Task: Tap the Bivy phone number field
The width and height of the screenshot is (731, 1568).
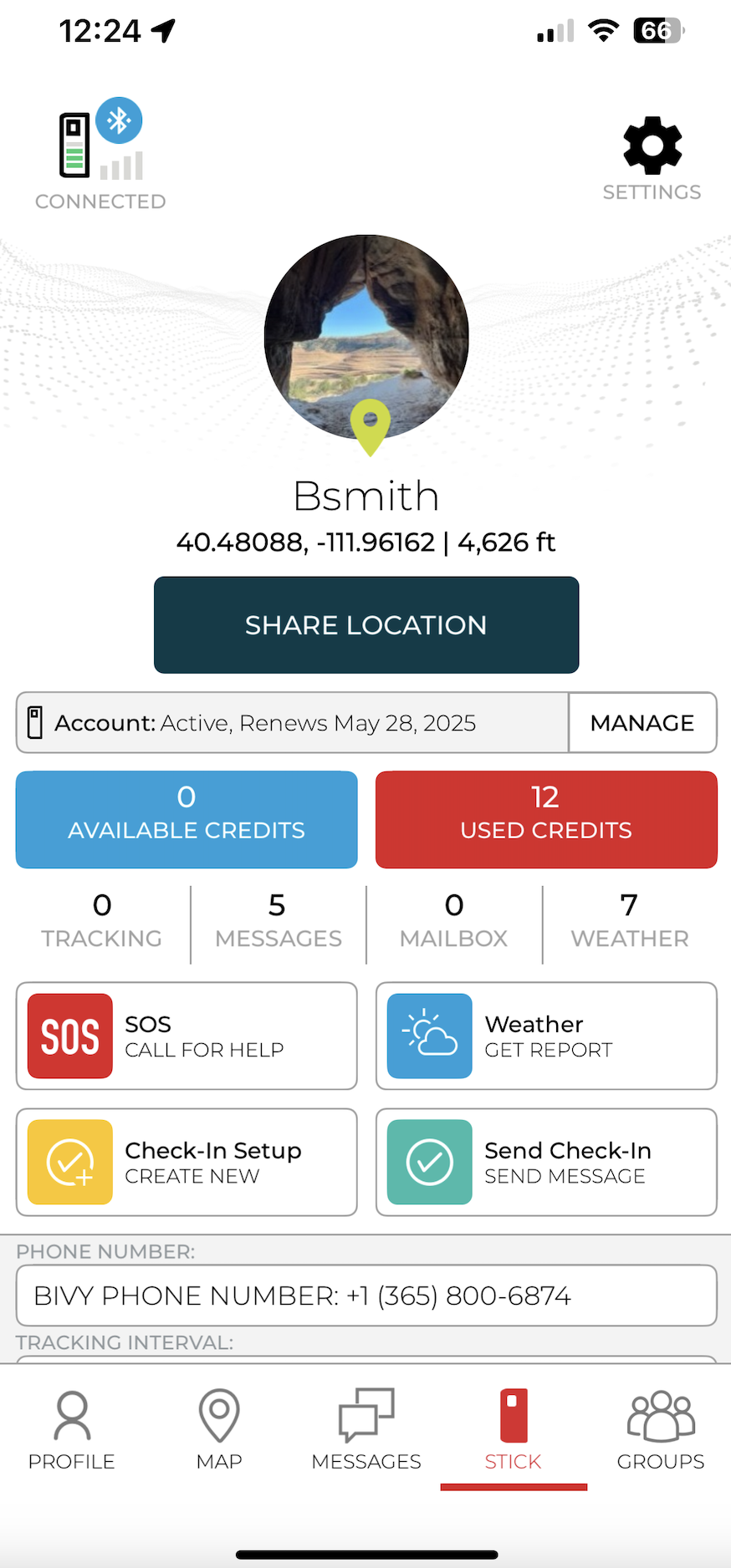Action: click(366, 1296)
